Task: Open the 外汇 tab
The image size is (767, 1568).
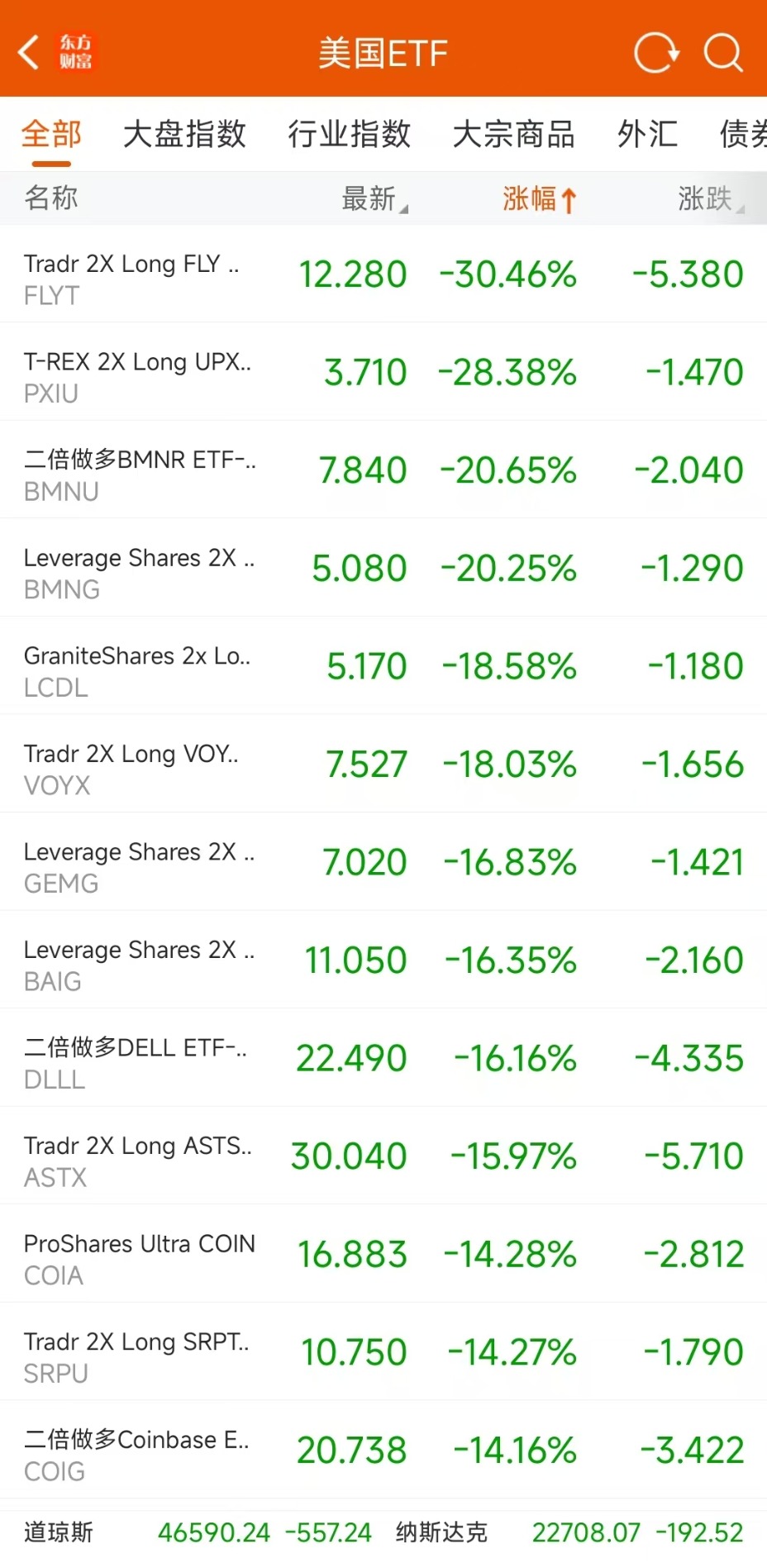Action: (x=647, y=134)
